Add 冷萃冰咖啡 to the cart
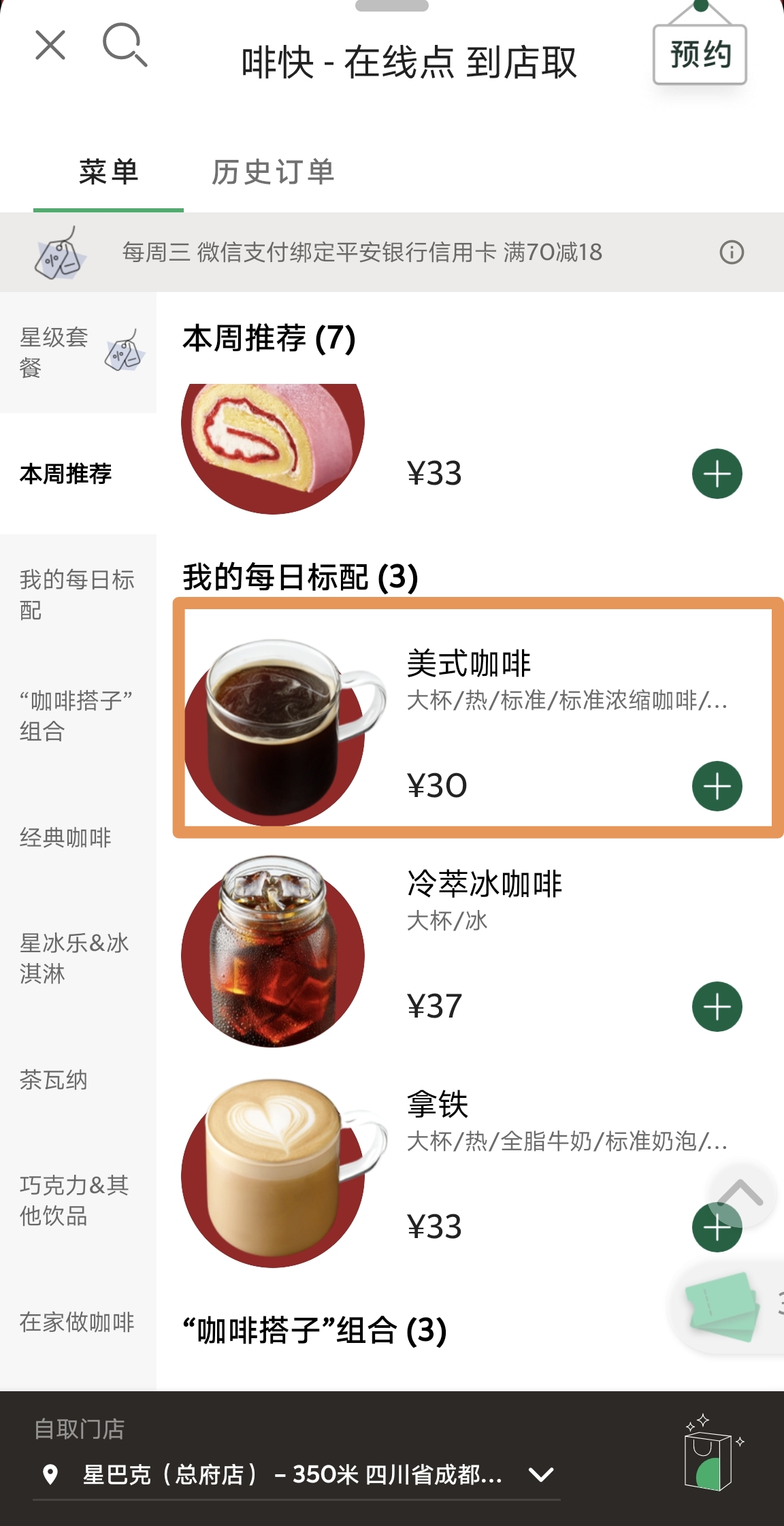 [x=717, y=1007]
